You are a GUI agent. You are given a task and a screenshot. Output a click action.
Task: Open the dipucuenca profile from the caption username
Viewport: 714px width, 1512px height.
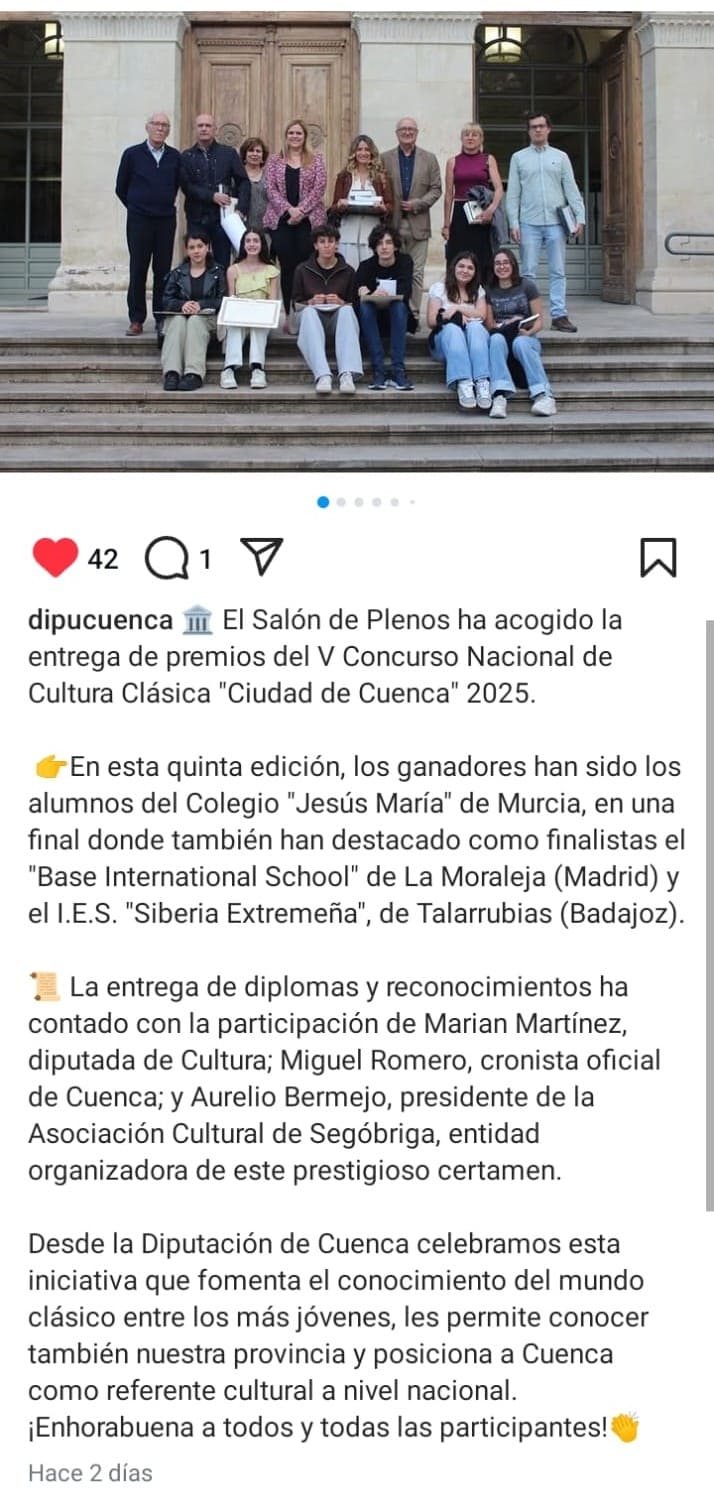pos(100,620)
